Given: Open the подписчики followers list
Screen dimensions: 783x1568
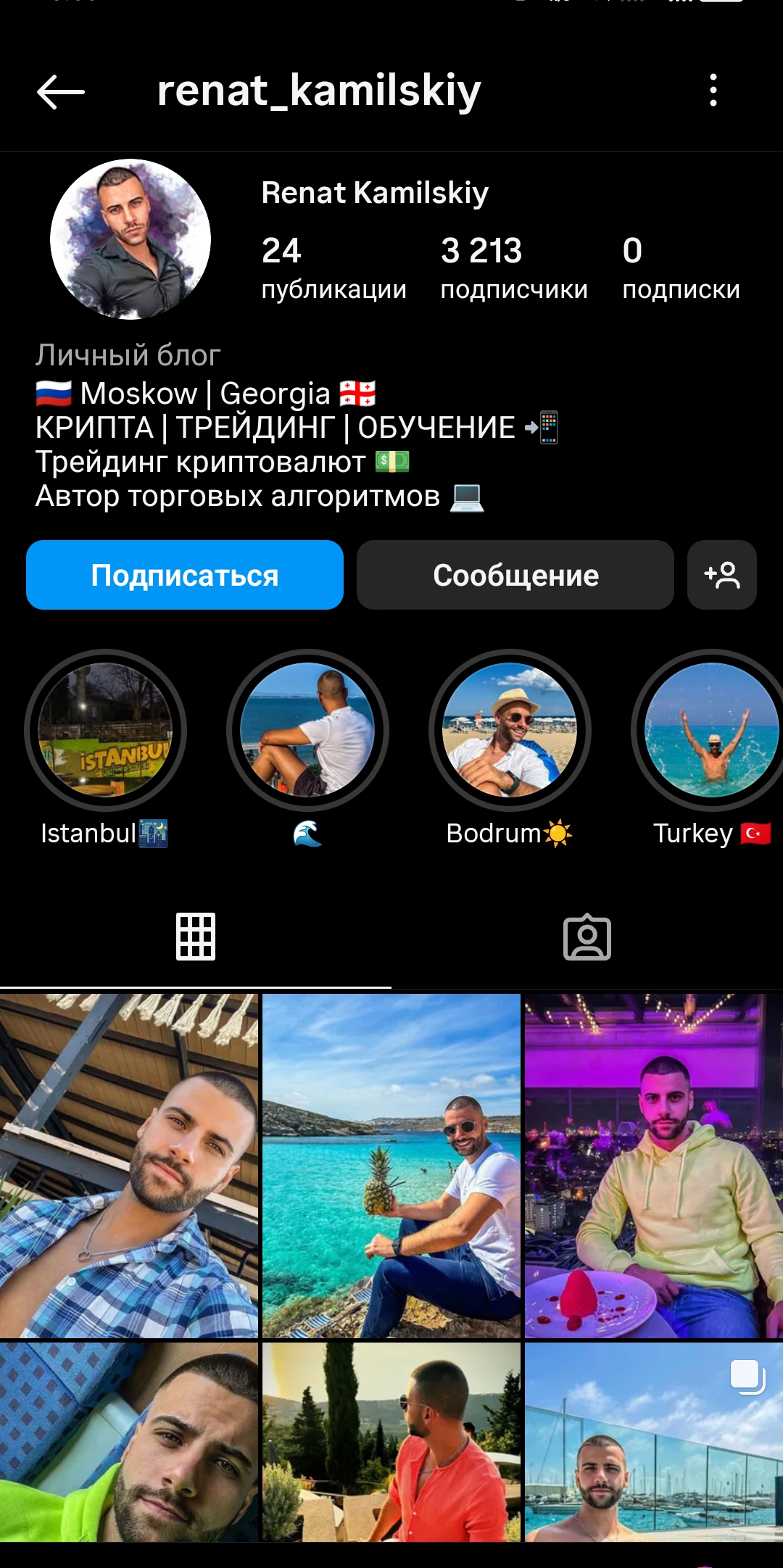Looking at the screenshot, I should point(514,268).
